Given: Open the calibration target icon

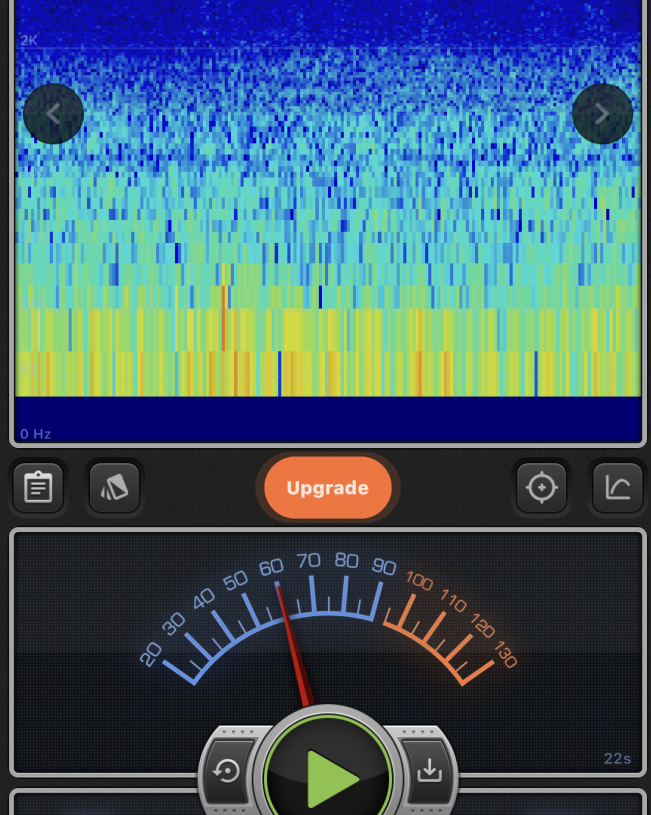Looking at the screenshot, I should 541,488.
